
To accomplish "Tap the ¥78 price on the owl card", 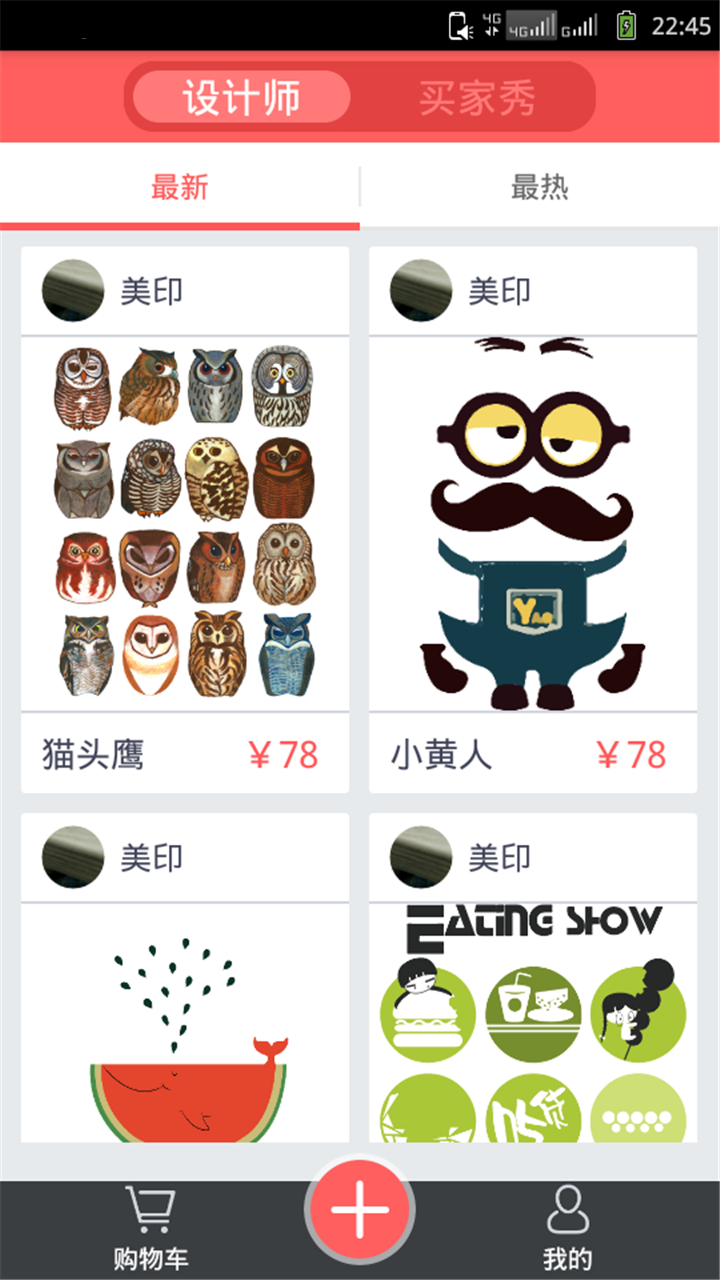I will point(284,755).
